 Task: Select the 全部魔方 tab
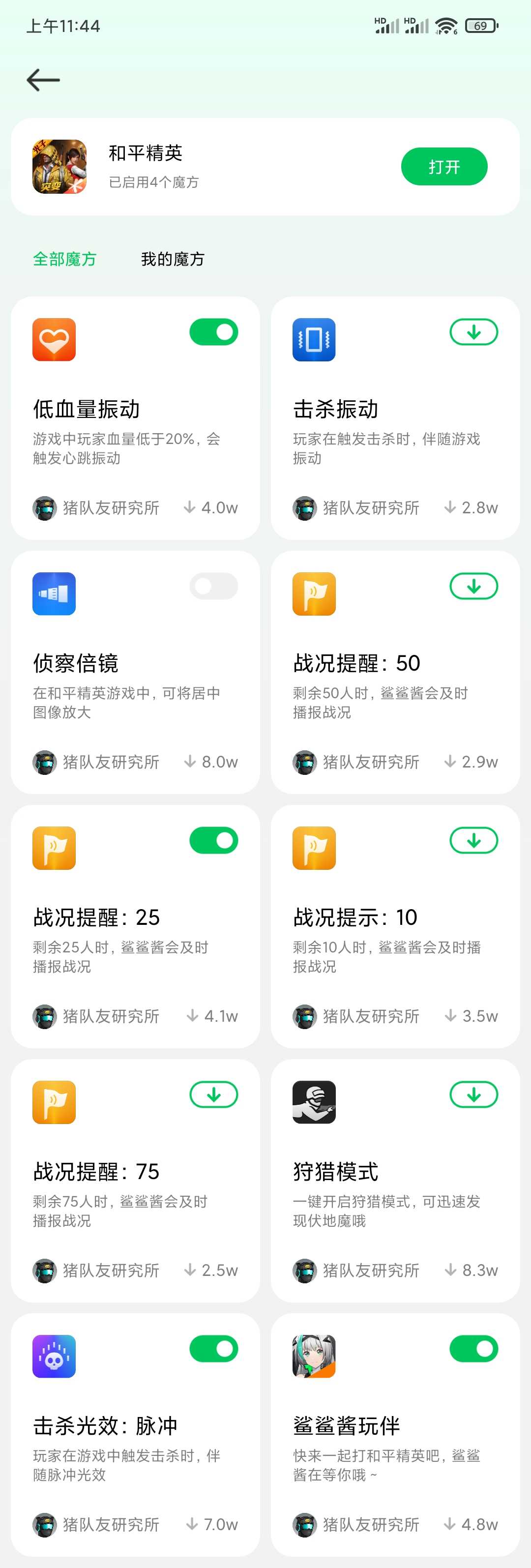(x=64, y=259)
